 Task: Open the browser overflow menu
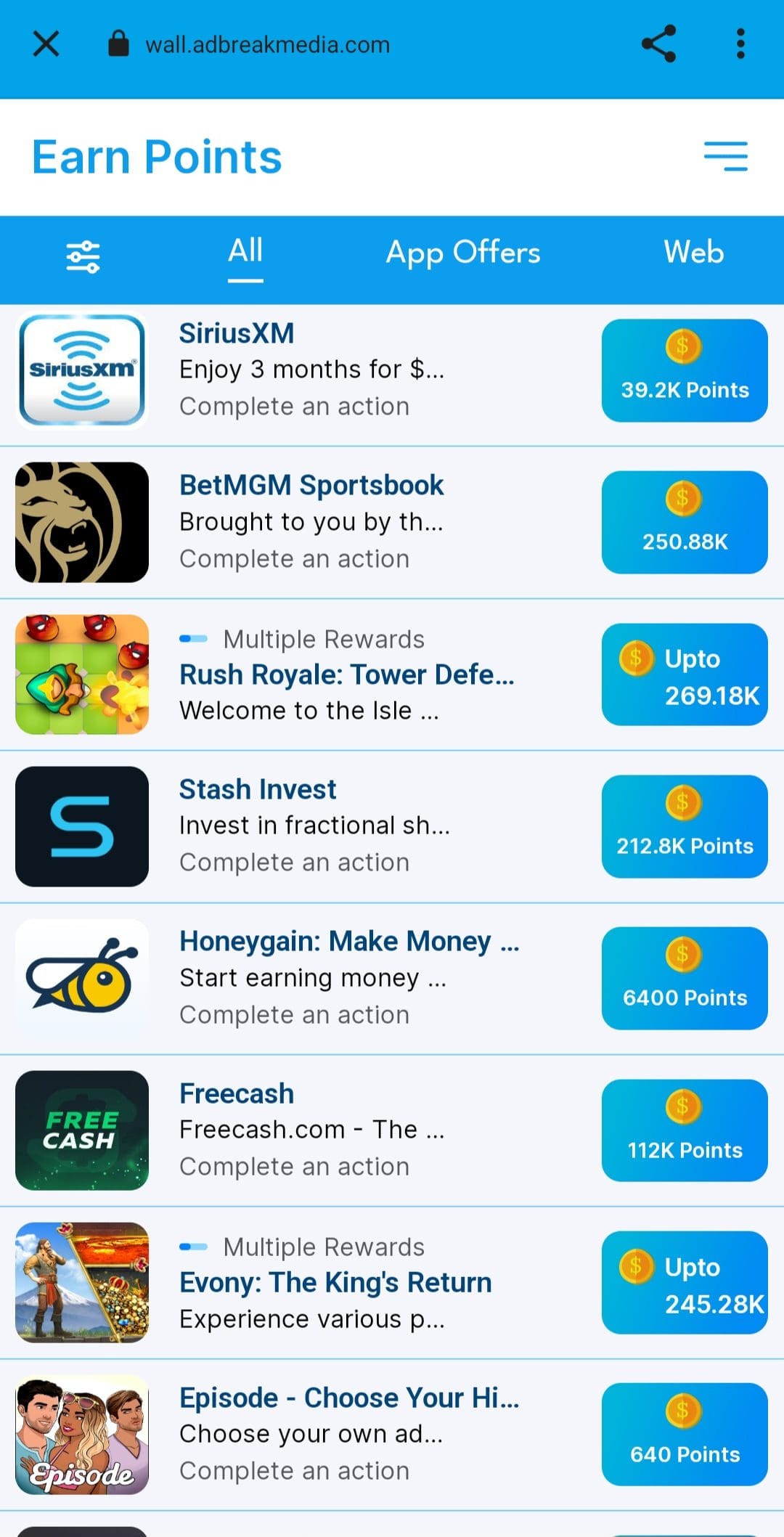740,44
